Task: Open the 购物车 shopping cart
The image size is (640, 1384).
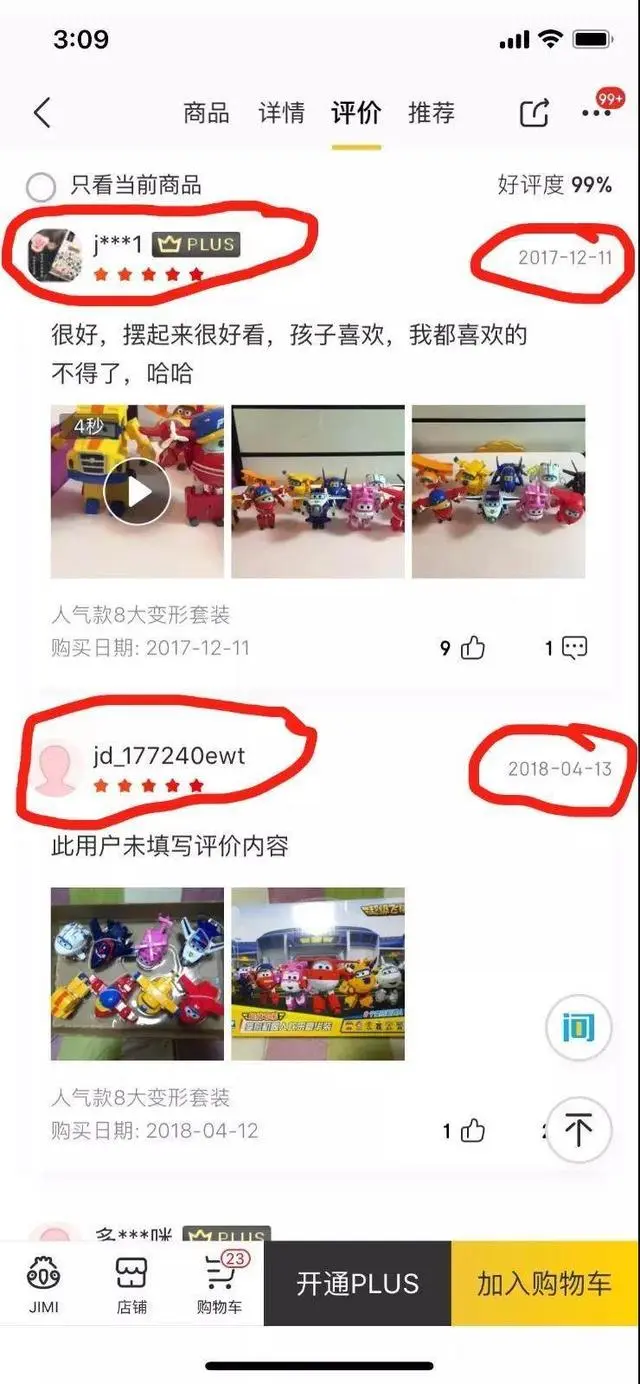Action: [x=220, y=1285]
